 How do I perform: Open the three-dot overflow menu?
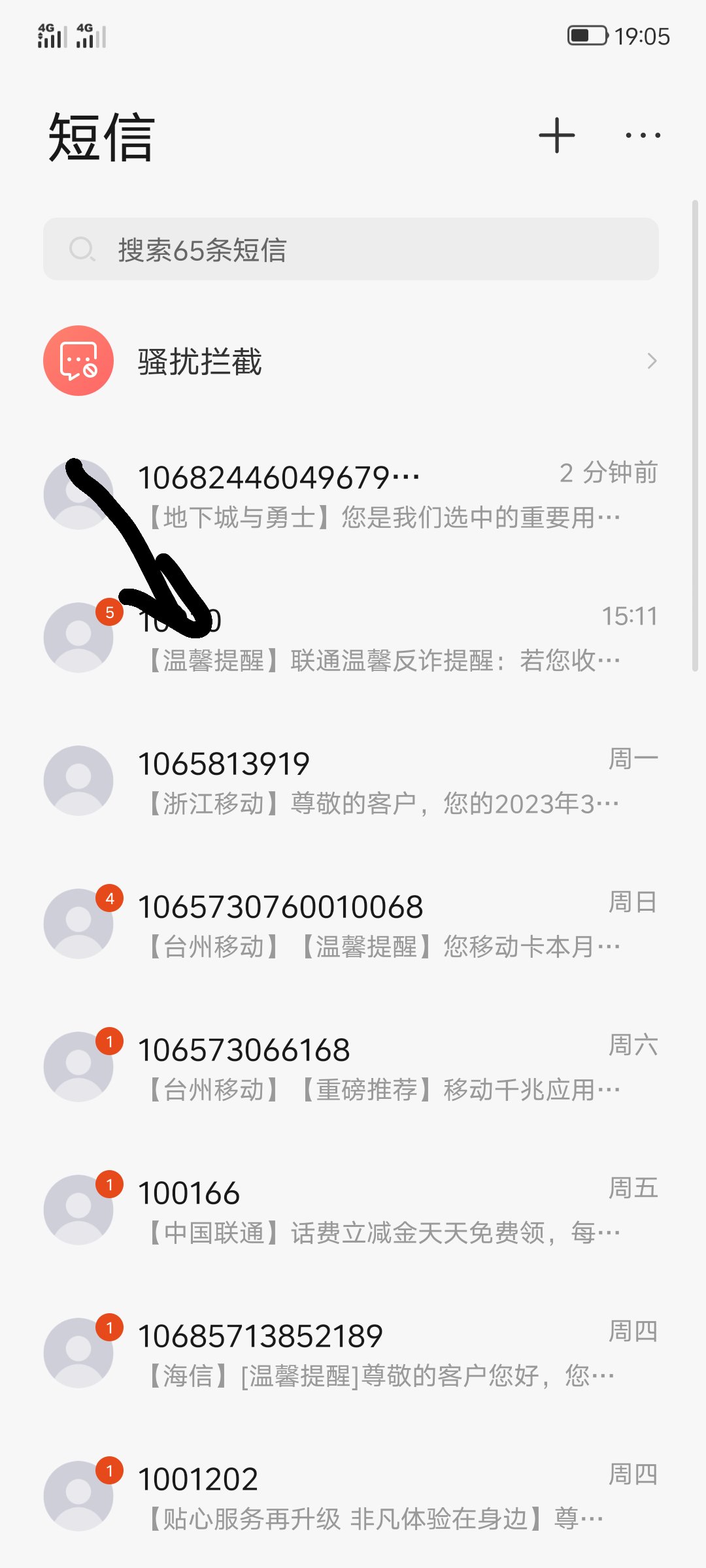643,135
